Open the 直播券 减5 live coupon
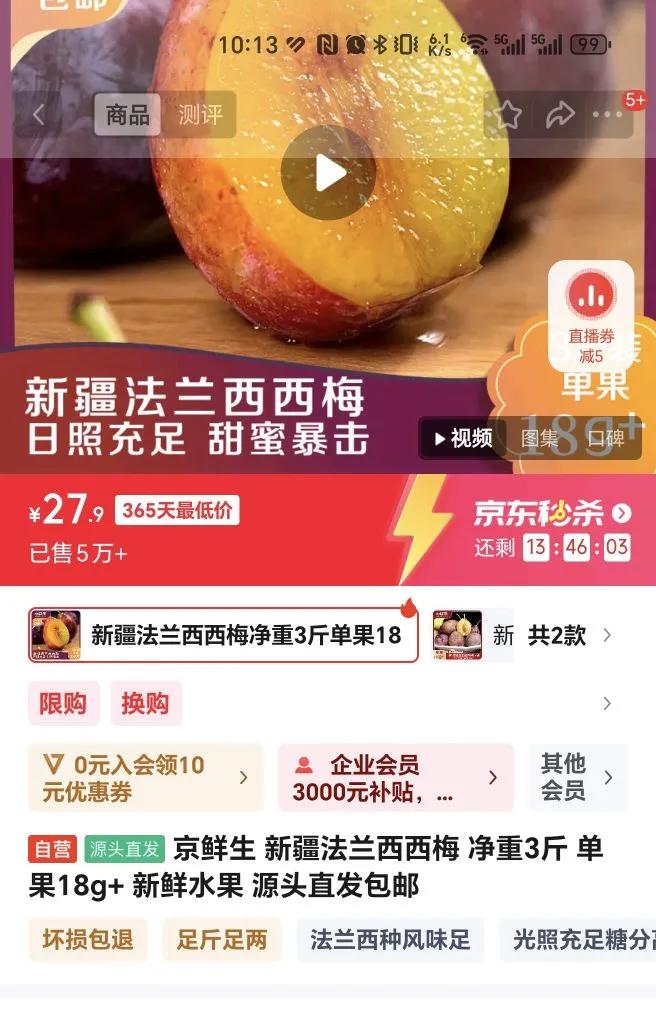656x1014 pixels. pyautogui.click(x=591, y=316)
